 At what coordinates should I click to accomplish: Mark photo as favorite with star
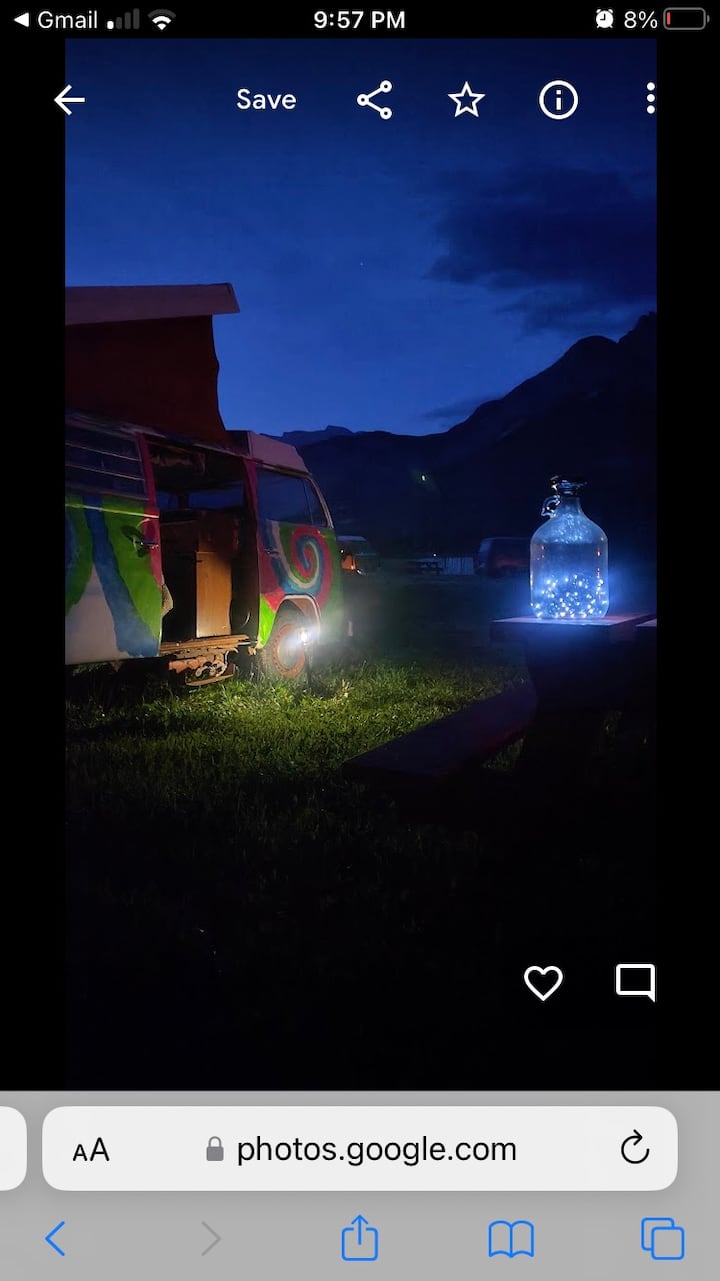tap(466, 100)
